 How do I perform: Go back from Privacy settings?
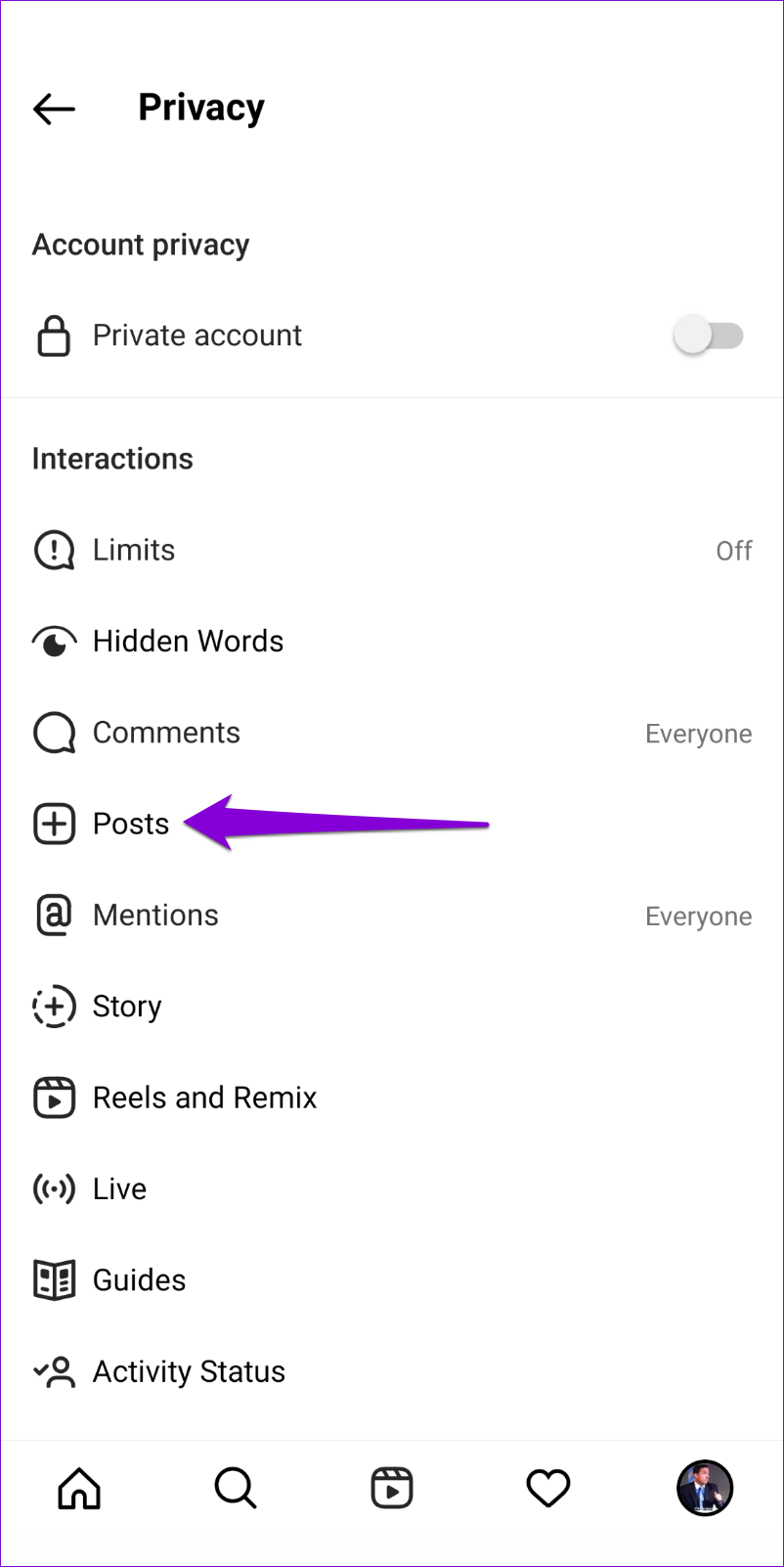click(54, 109)
